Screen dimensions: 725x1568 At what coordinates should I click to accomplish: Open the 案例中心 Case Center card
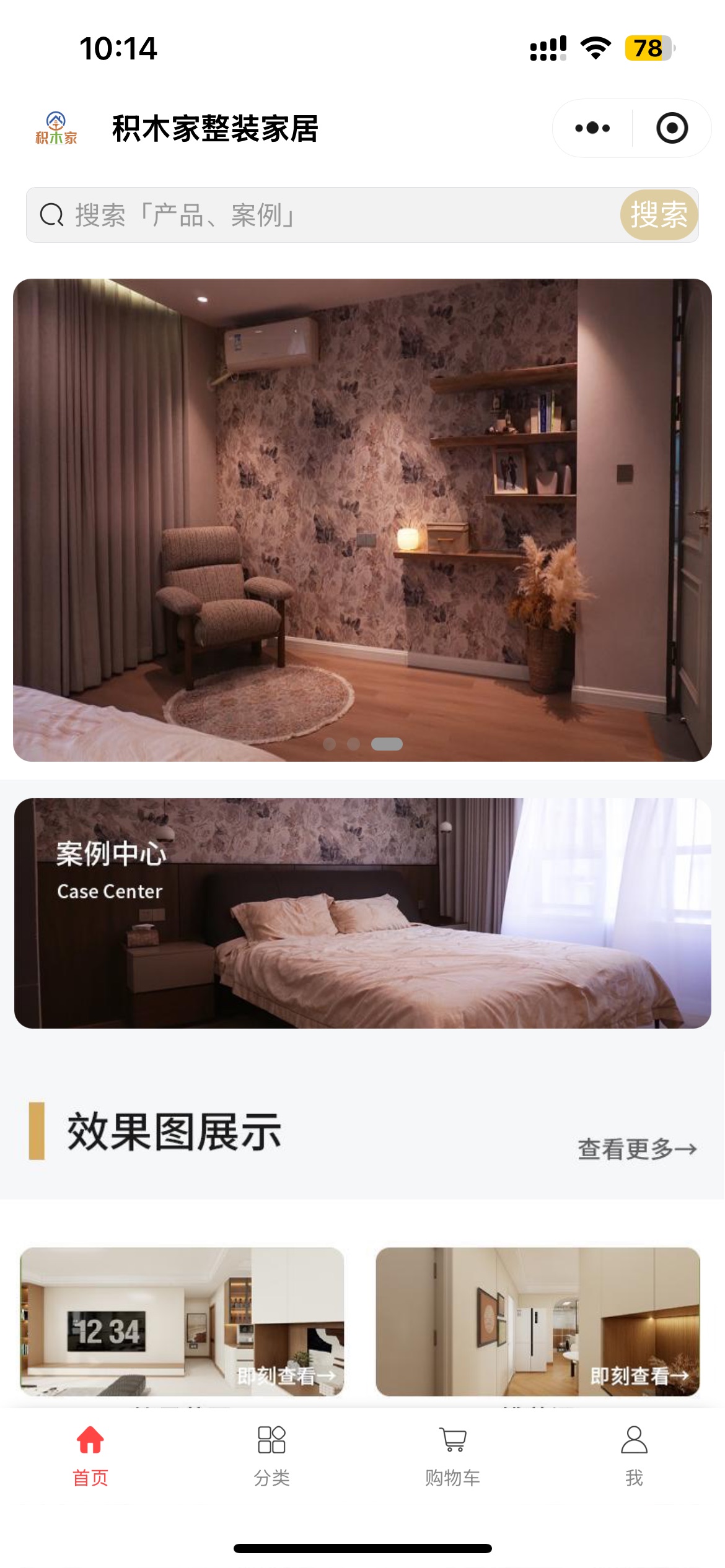pyautogui.click(x=362, y=913)
